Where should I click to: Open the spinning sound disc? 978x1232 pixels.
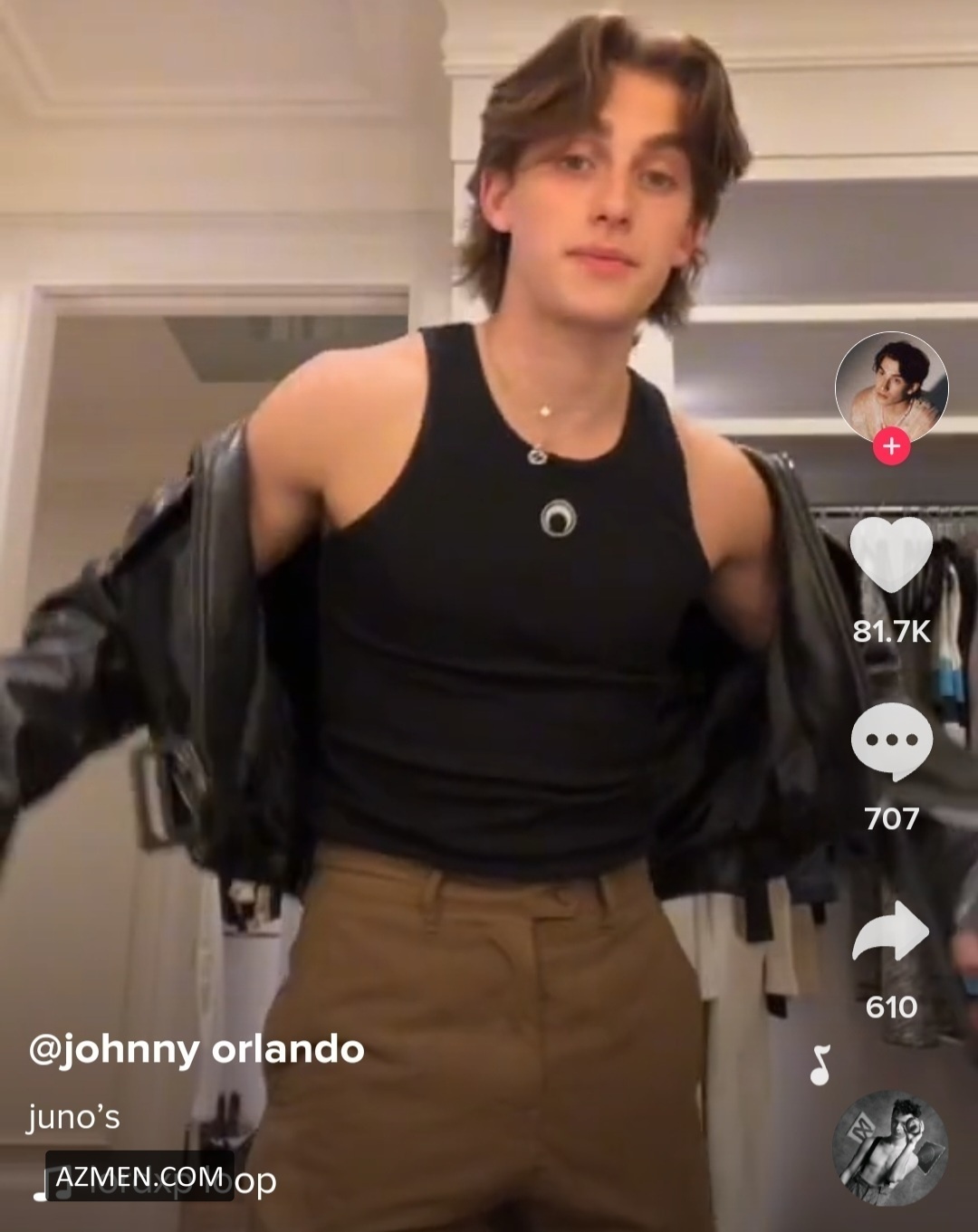(x=889, y=1148)
